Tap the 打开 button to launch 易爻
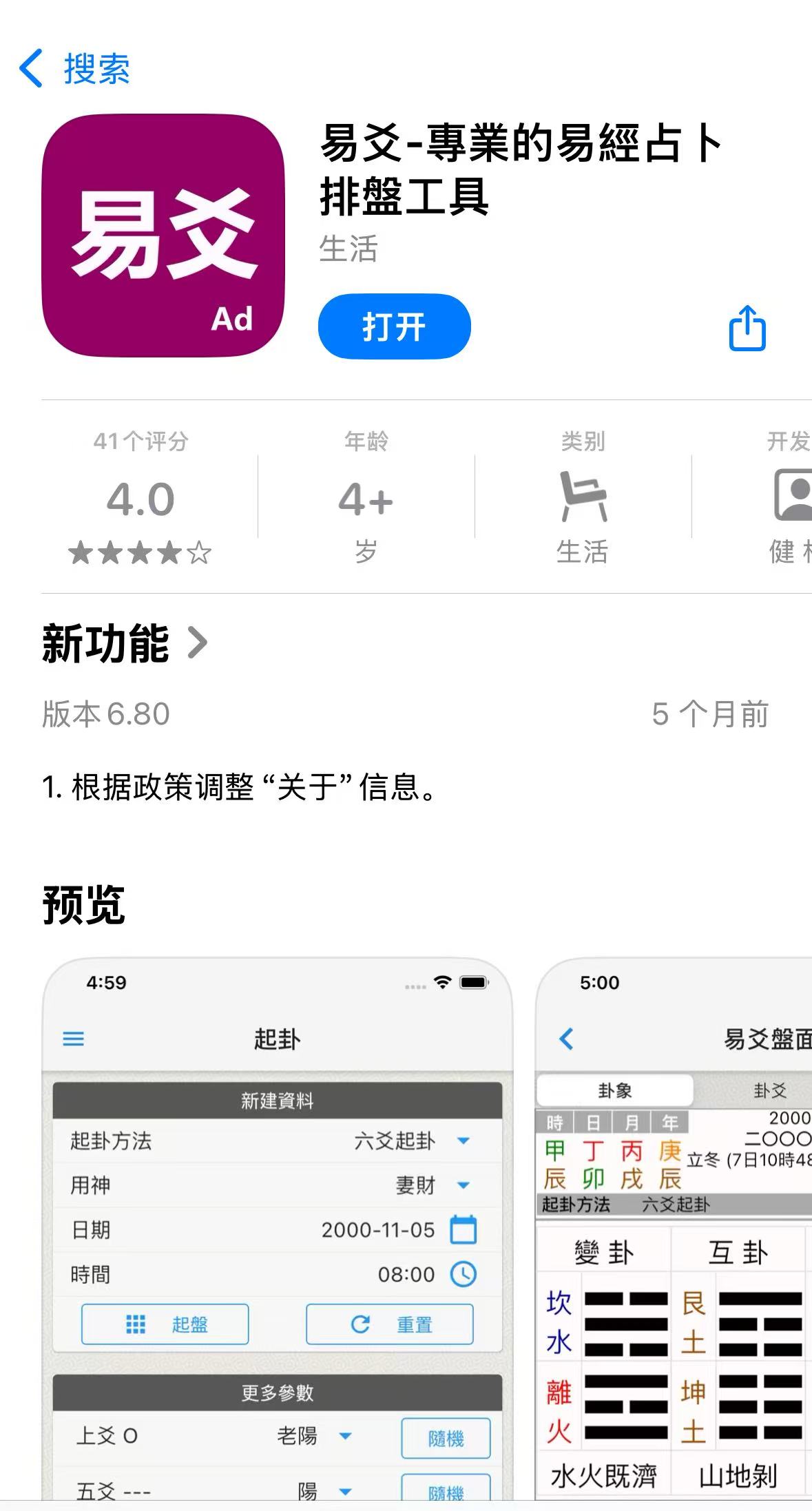812x1511 pixels. (394, 326)
